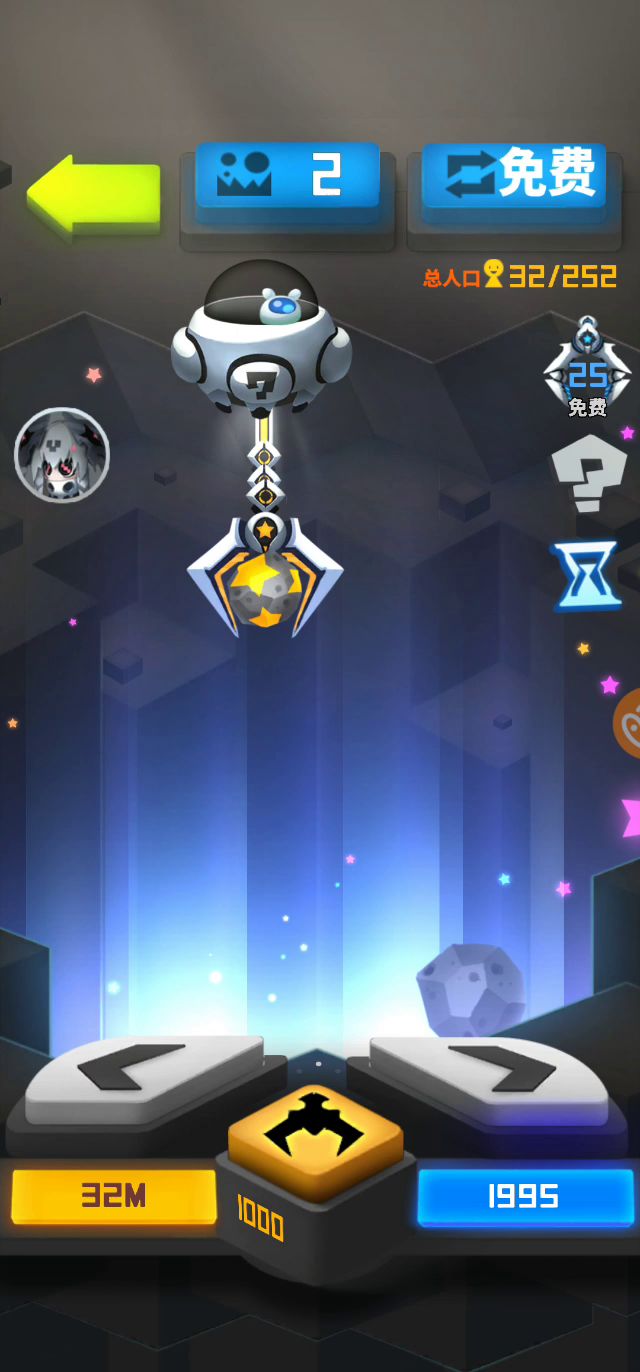Viewport: 640px width, 1372px height.
Task: Open the question mark help icon
Action: (589, 473)
